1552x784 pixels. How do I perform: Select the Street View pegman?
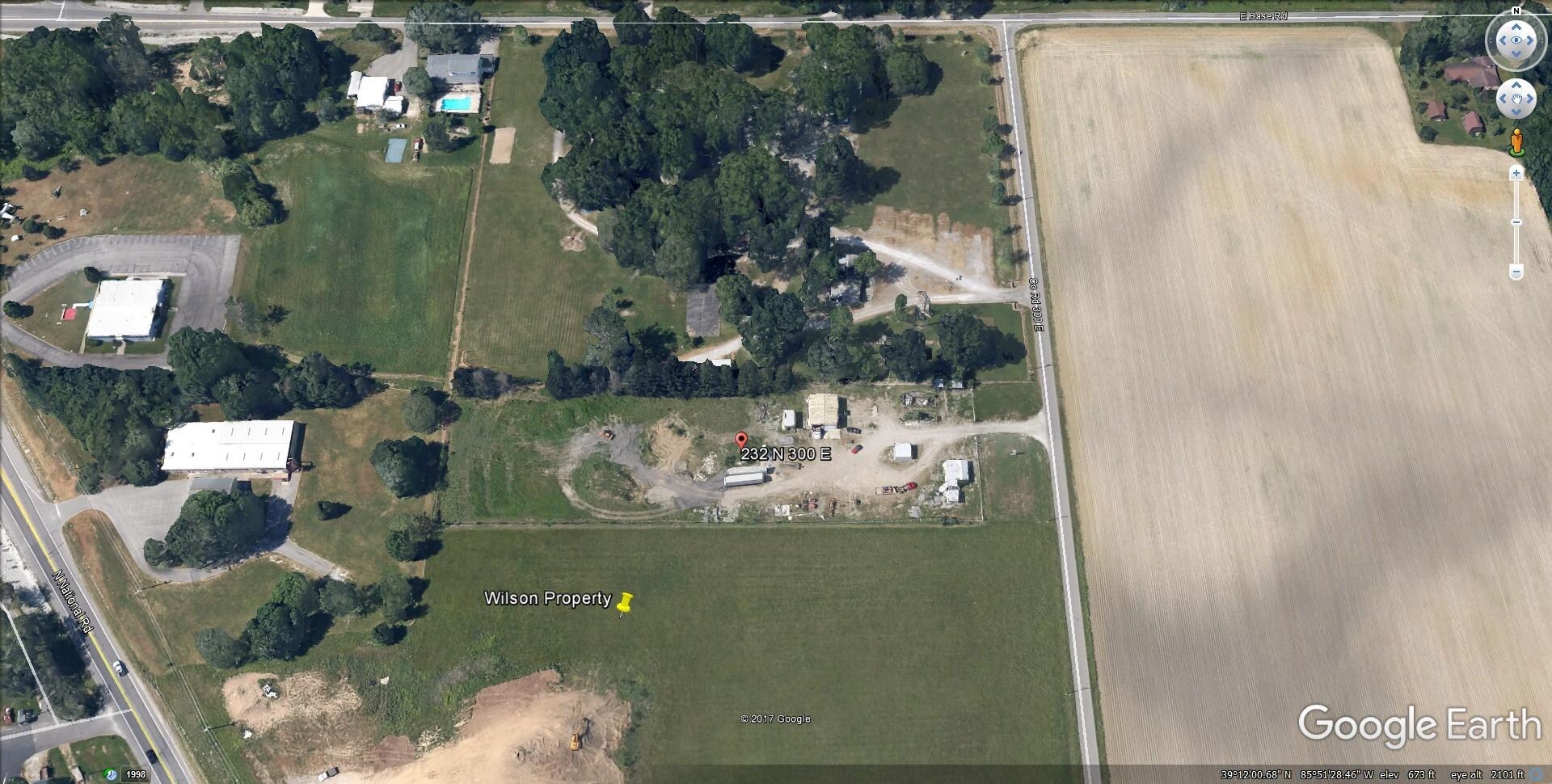click(1516, 141)
